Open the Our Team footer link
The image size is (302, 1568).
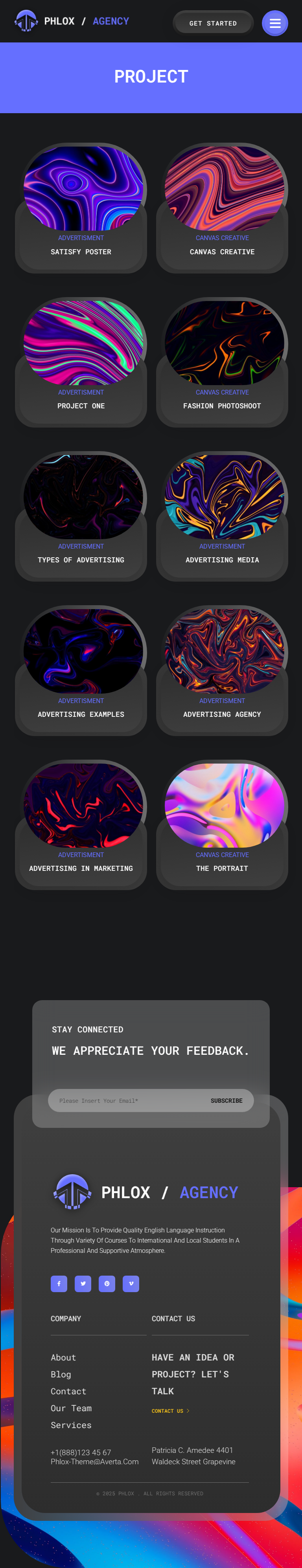click(71, 1408)
